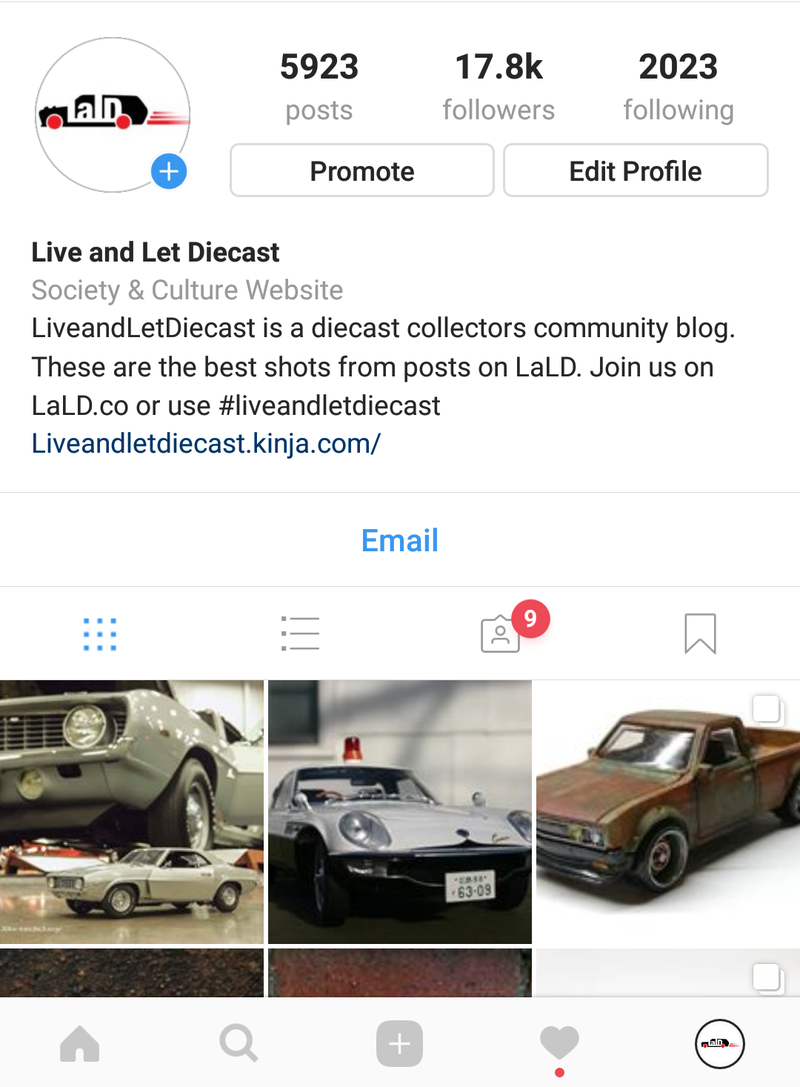Open the two gray Camaros photo

click(132, 811)
